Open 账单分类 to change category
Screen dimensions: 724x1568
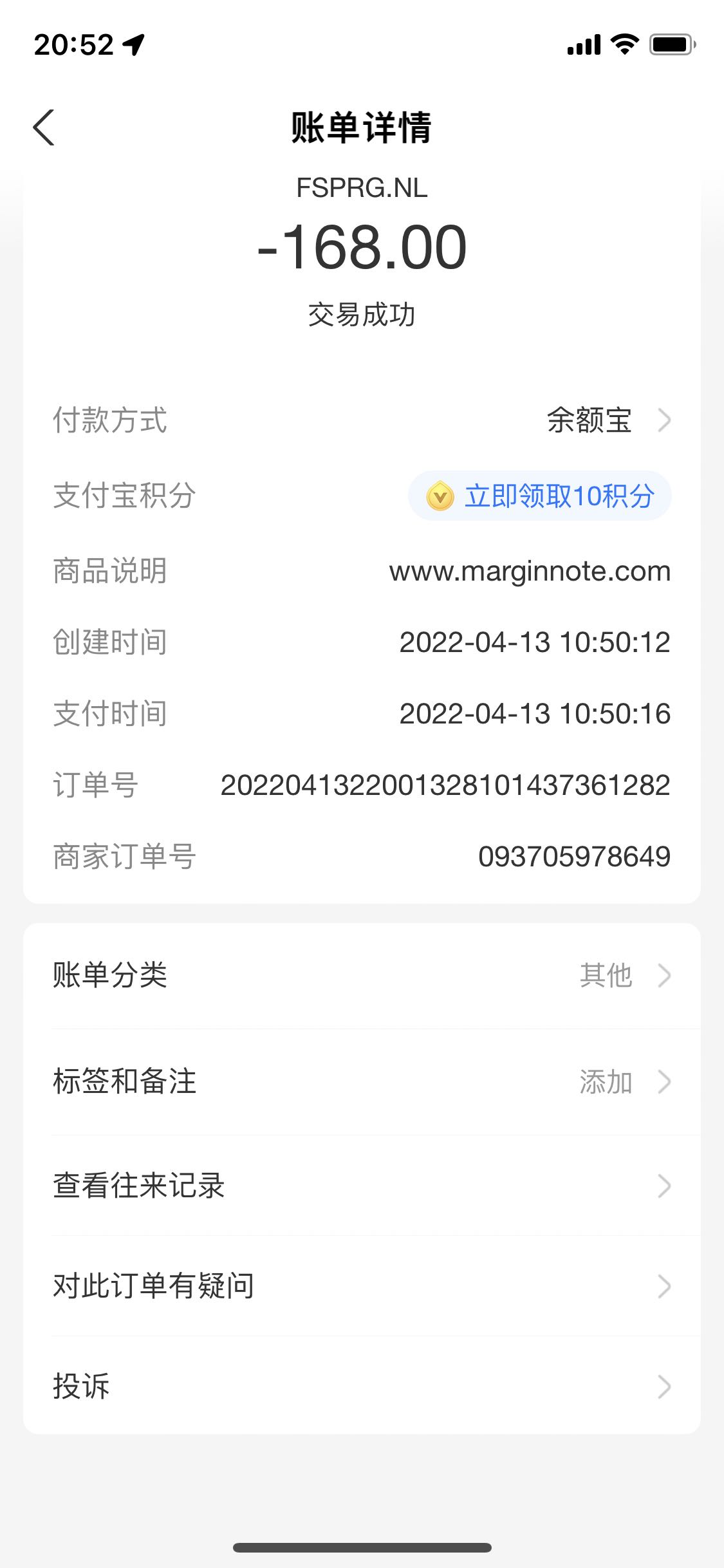(362, 975)
